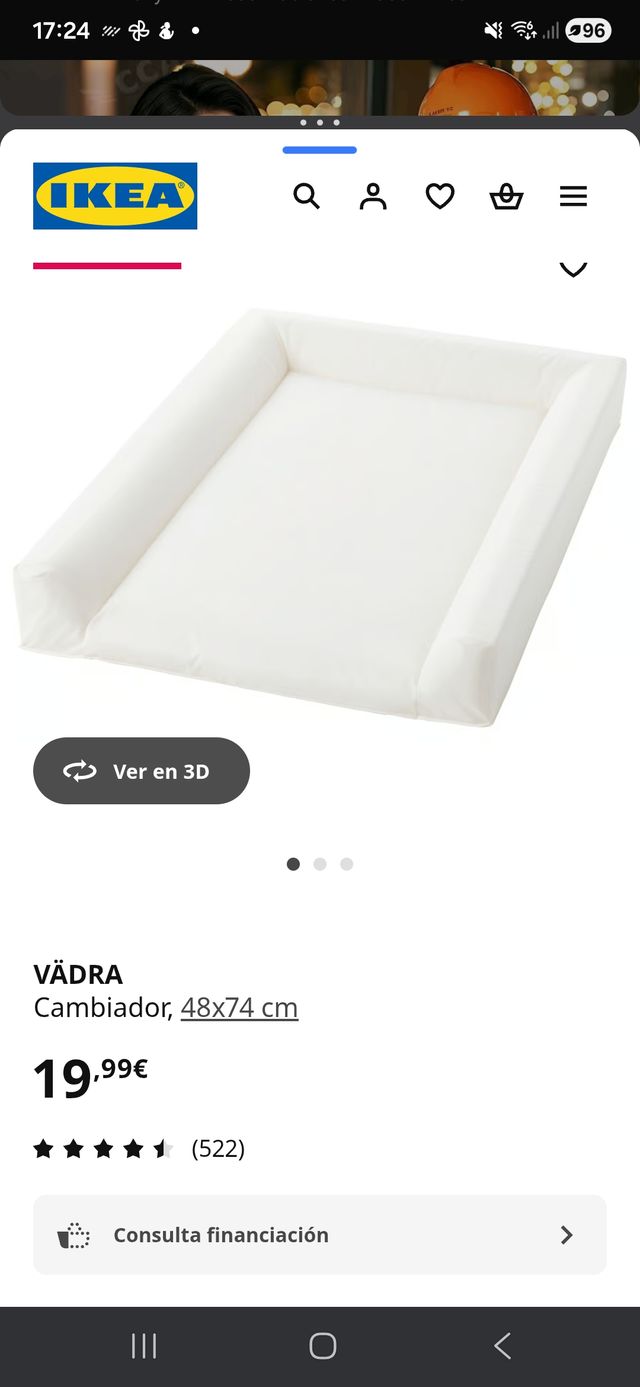Expand the collapsed section chevron

[572, 269]
